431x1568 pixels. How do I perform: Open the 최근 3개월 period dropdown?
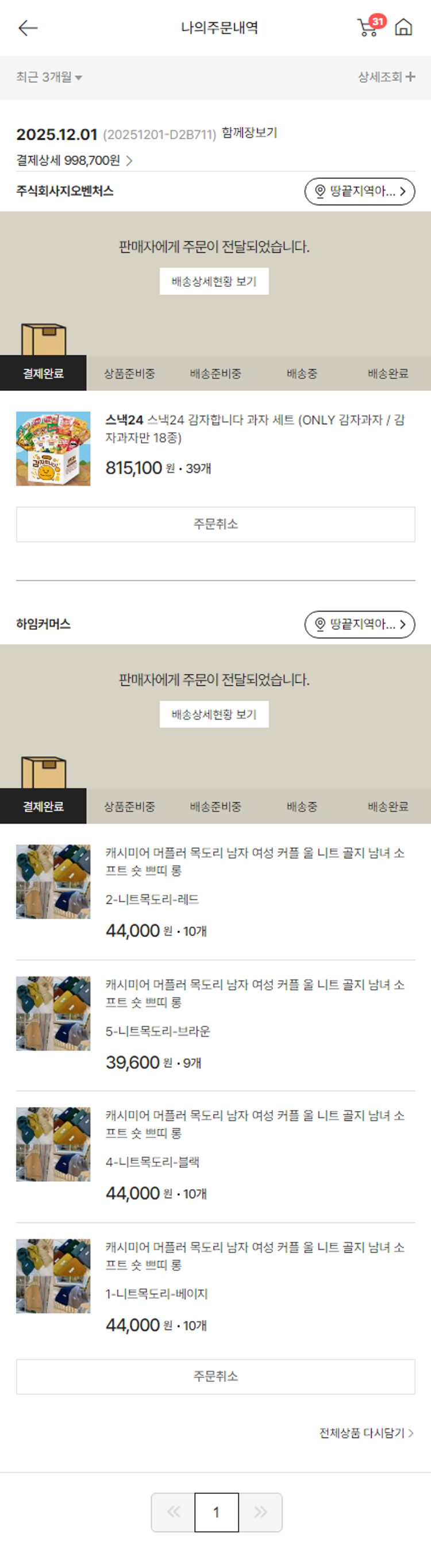pos(49,77)
